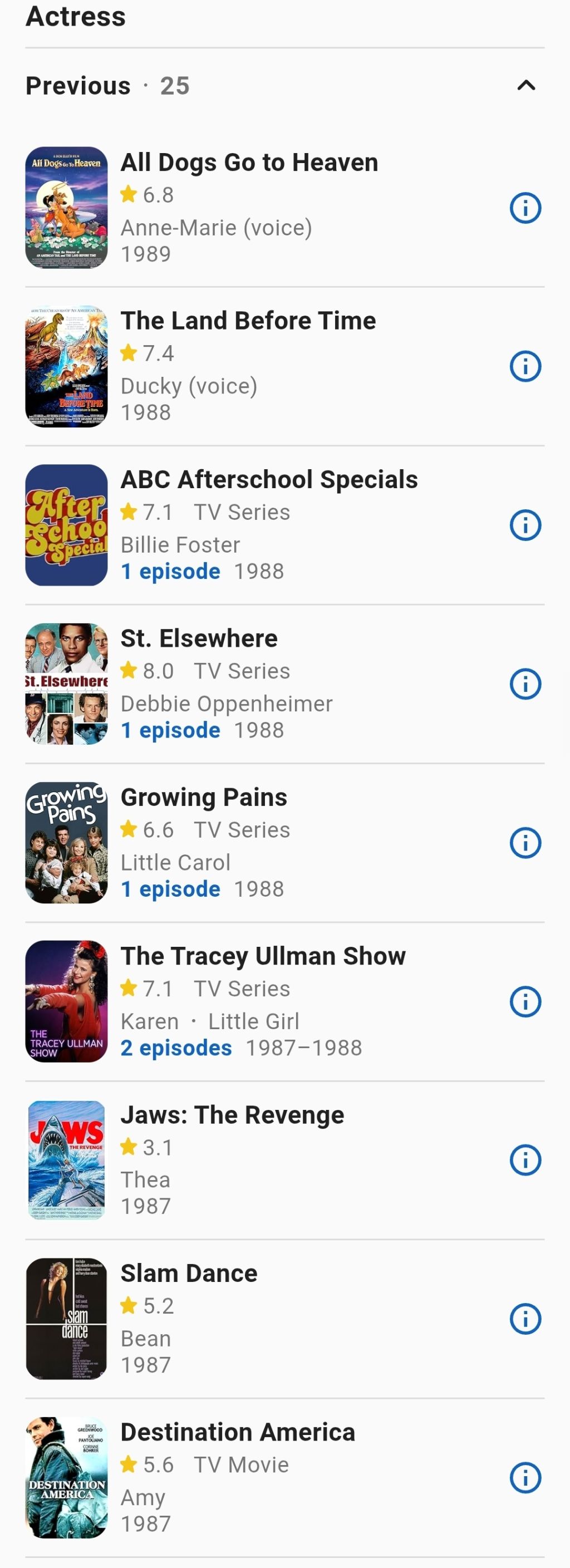View the ABC Afterschool Specials episode link
The width and height of the screenshot is (570, 1568).
170,572
